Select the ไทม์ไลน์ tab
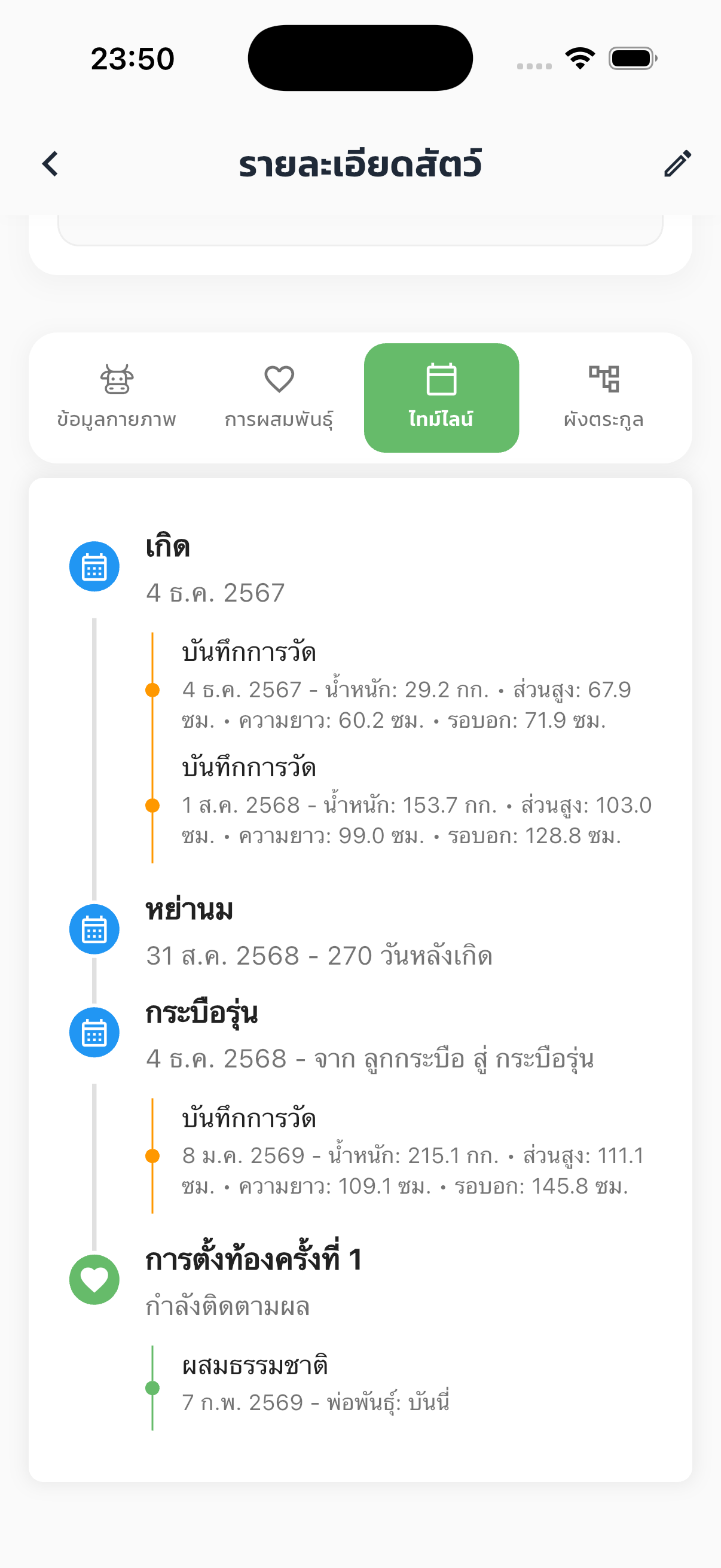This screenshot has height=1568, width=721. tap(441, 398)
